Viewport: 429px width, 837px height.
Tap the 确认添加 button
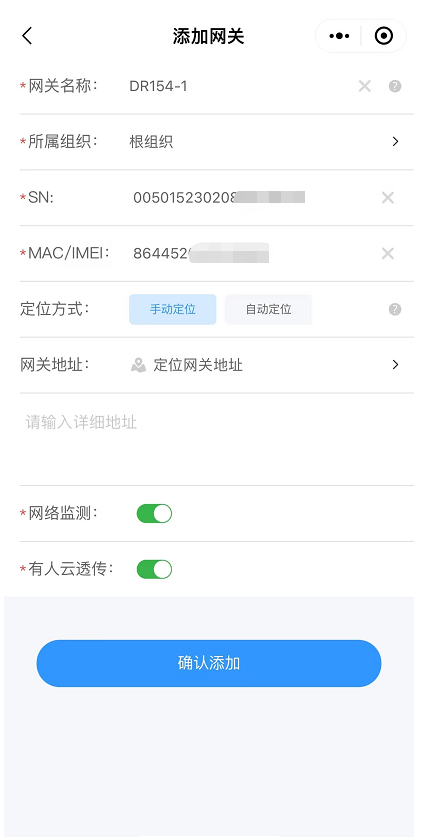point(209,664)
